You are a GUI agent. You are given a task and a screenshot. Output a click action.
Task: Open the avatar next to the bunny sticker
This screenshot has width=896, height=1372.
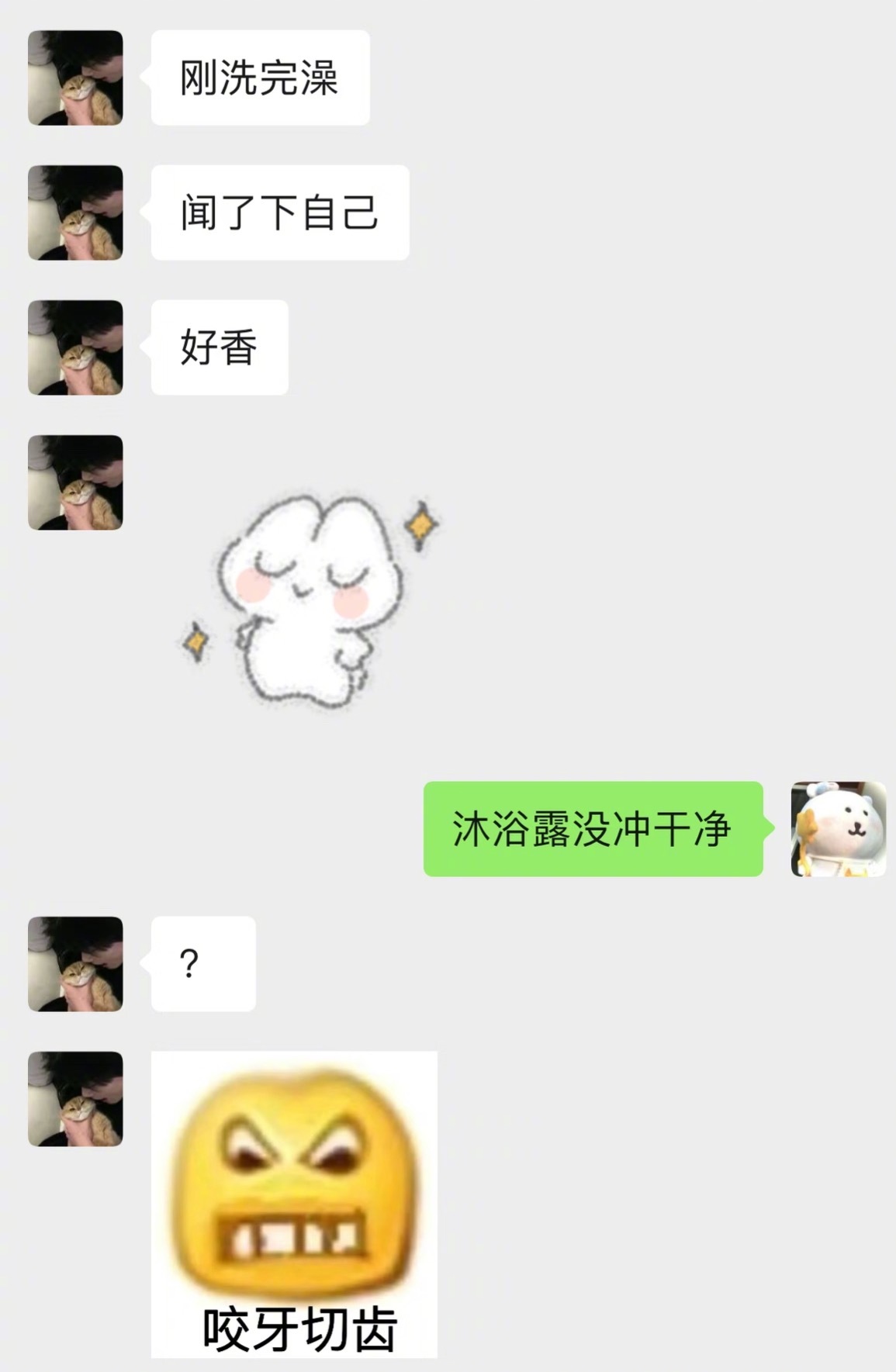[74, 481]
